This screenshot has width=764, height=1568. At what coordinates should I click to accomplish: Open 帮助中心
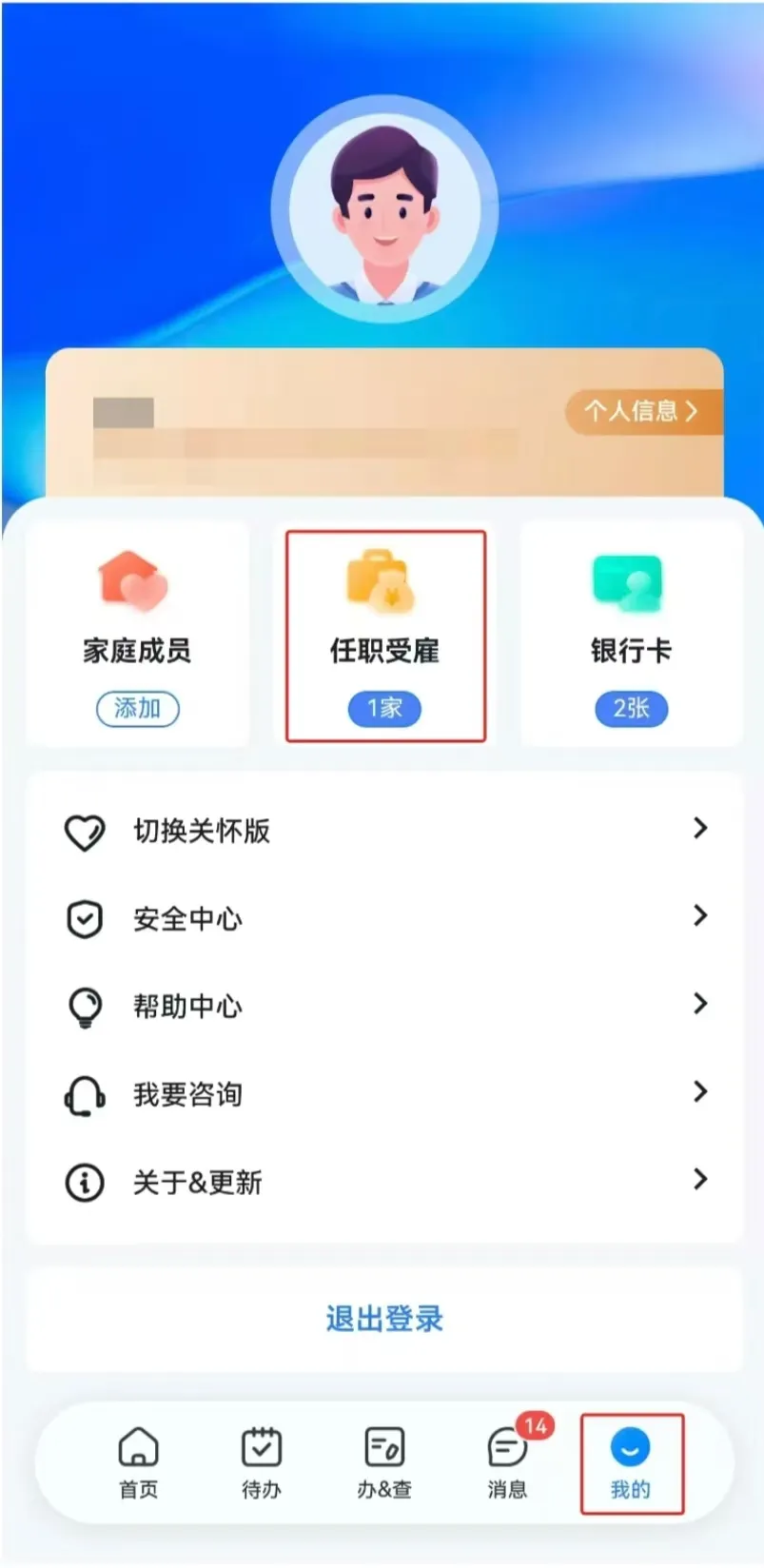[x=383, y=1006]
